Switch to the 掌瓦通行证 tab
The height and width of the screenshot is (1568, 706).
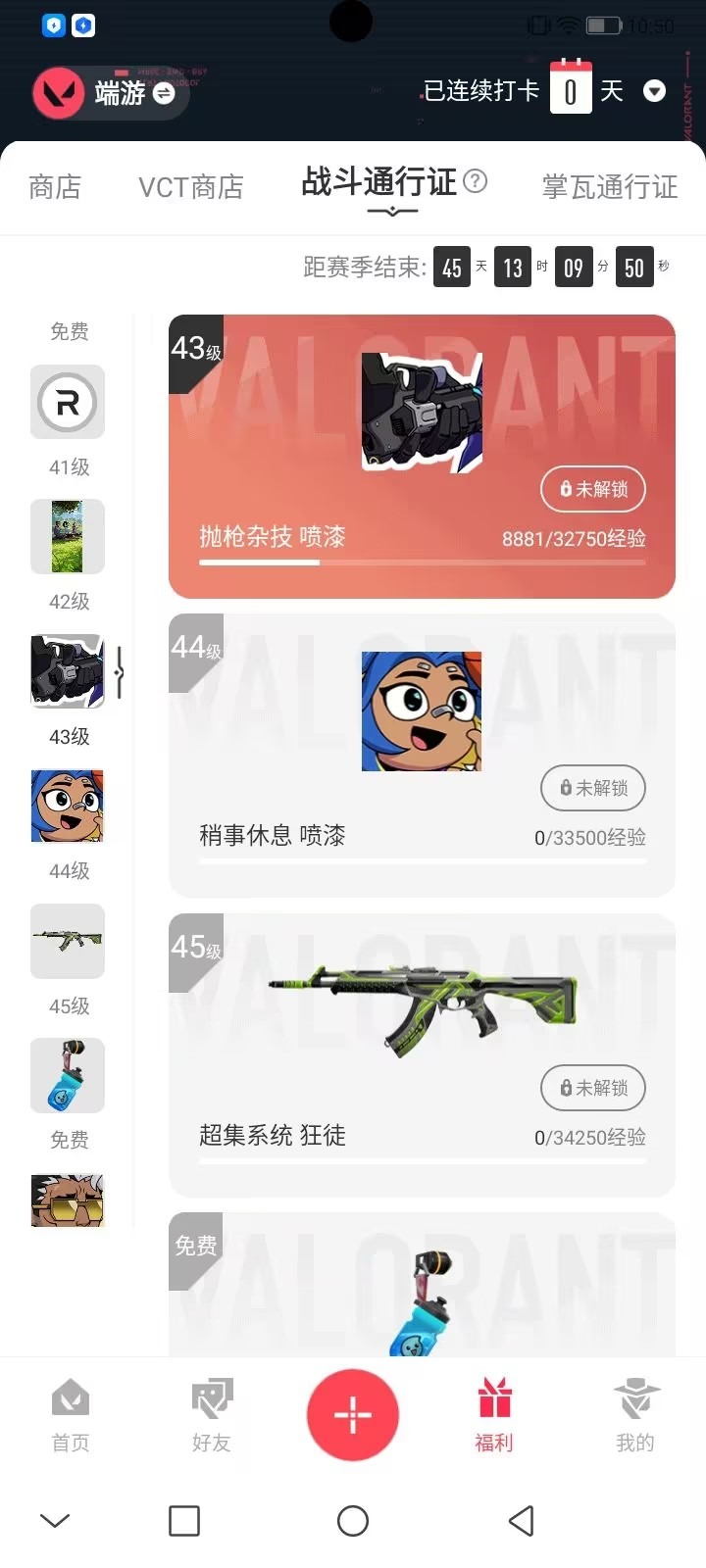click(x=610, y=186)
